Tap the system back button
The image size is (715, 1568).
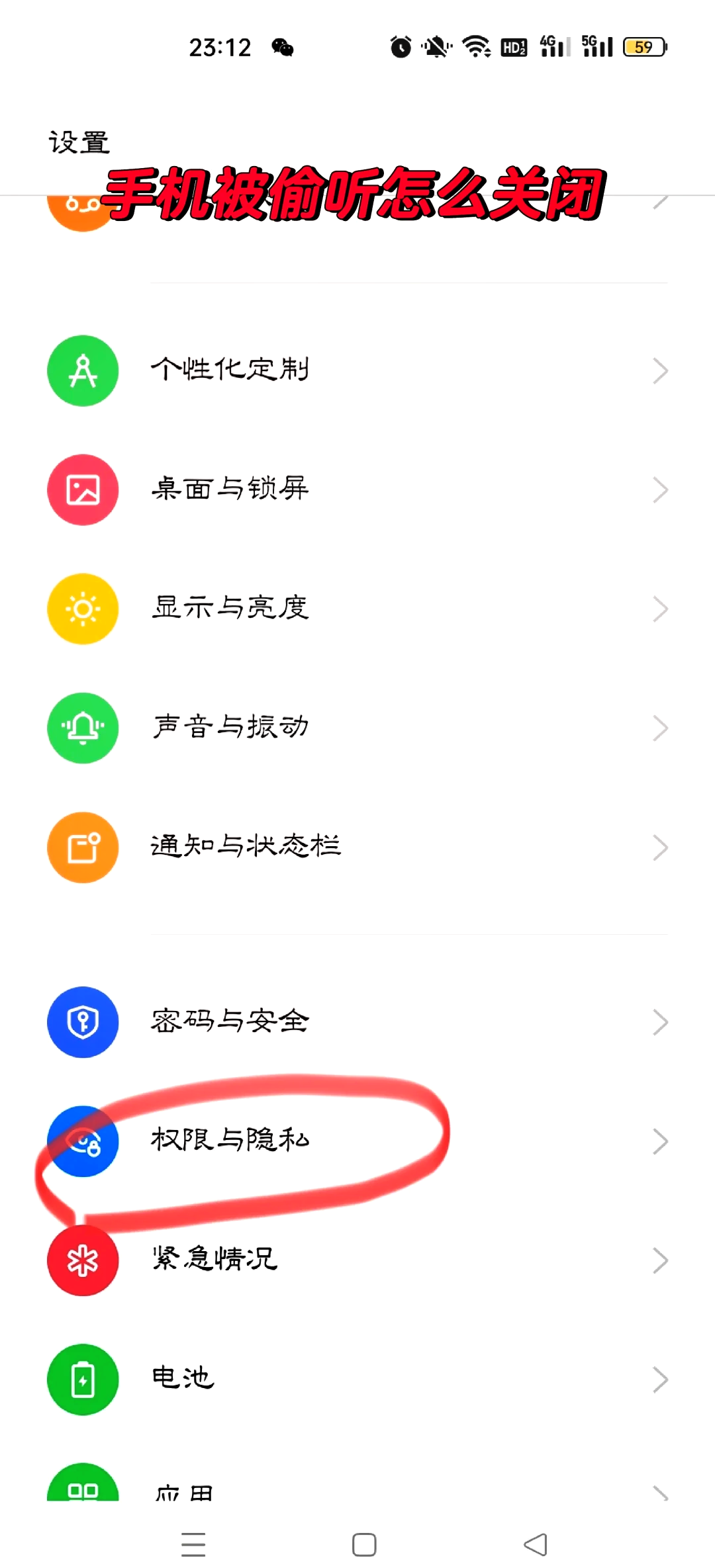coord(536,1545)
